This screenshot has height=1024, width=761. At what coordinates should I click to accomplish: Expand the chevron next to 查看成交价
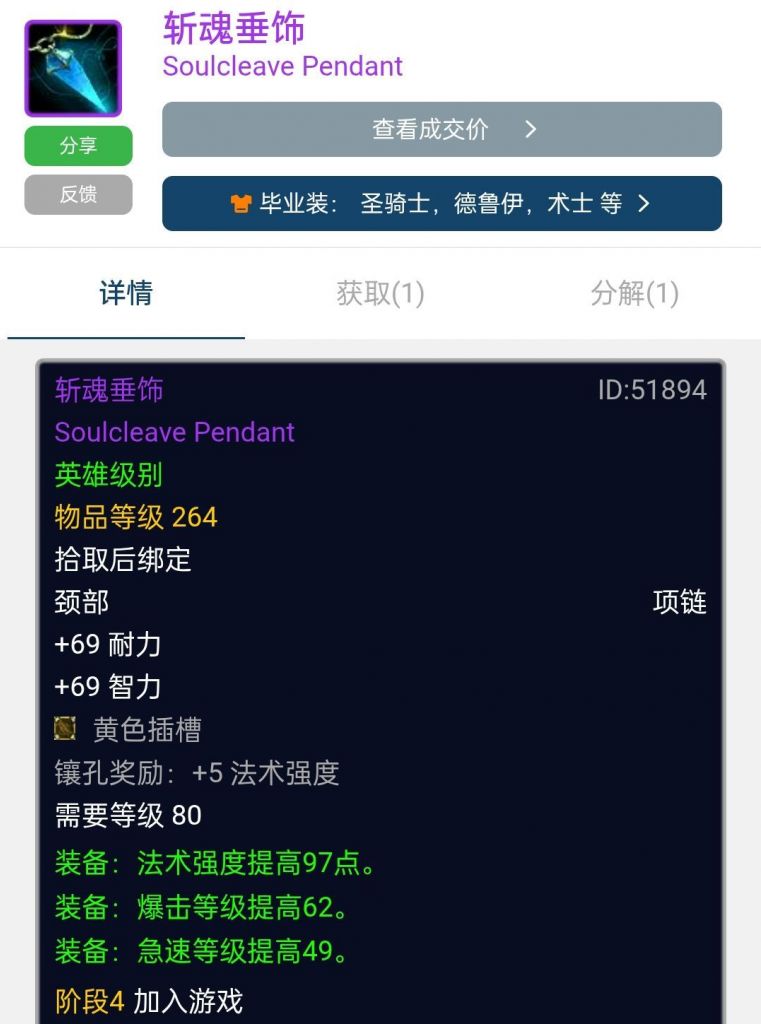[x=532, y=129]
